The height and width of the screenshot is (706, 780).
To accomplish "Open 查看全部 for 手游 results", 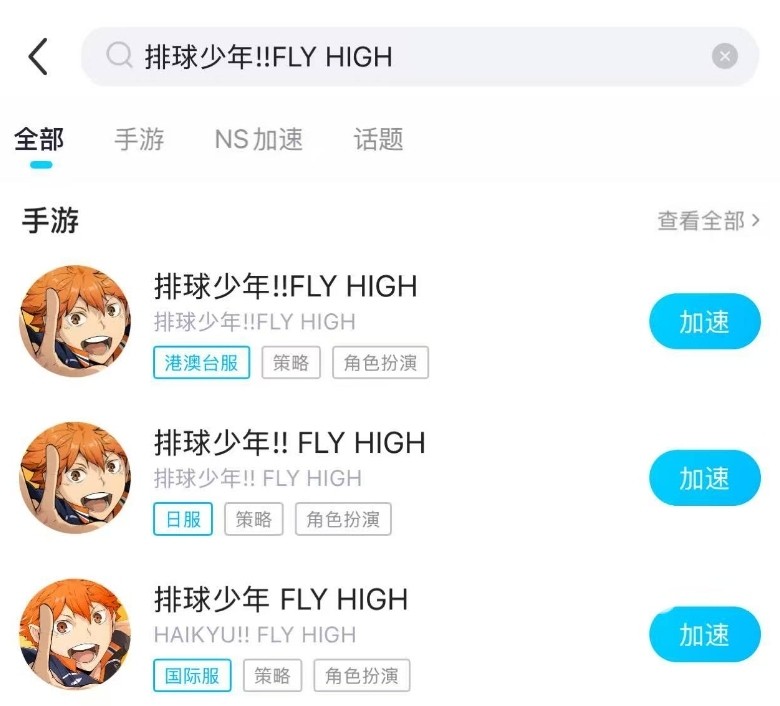I will pyautogui.click(x=708, y=221).
